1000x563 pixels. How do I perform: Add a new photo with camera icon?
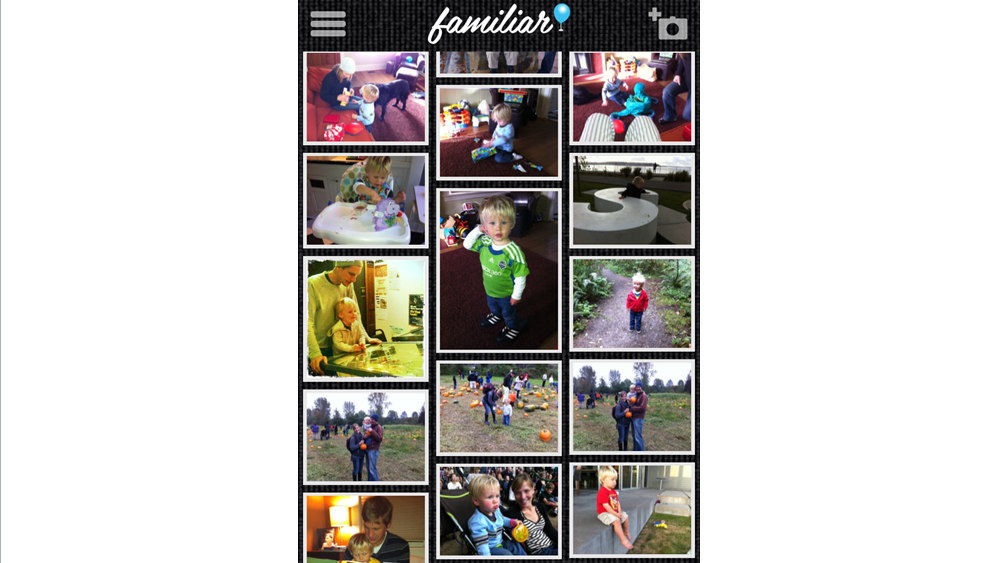668,24
